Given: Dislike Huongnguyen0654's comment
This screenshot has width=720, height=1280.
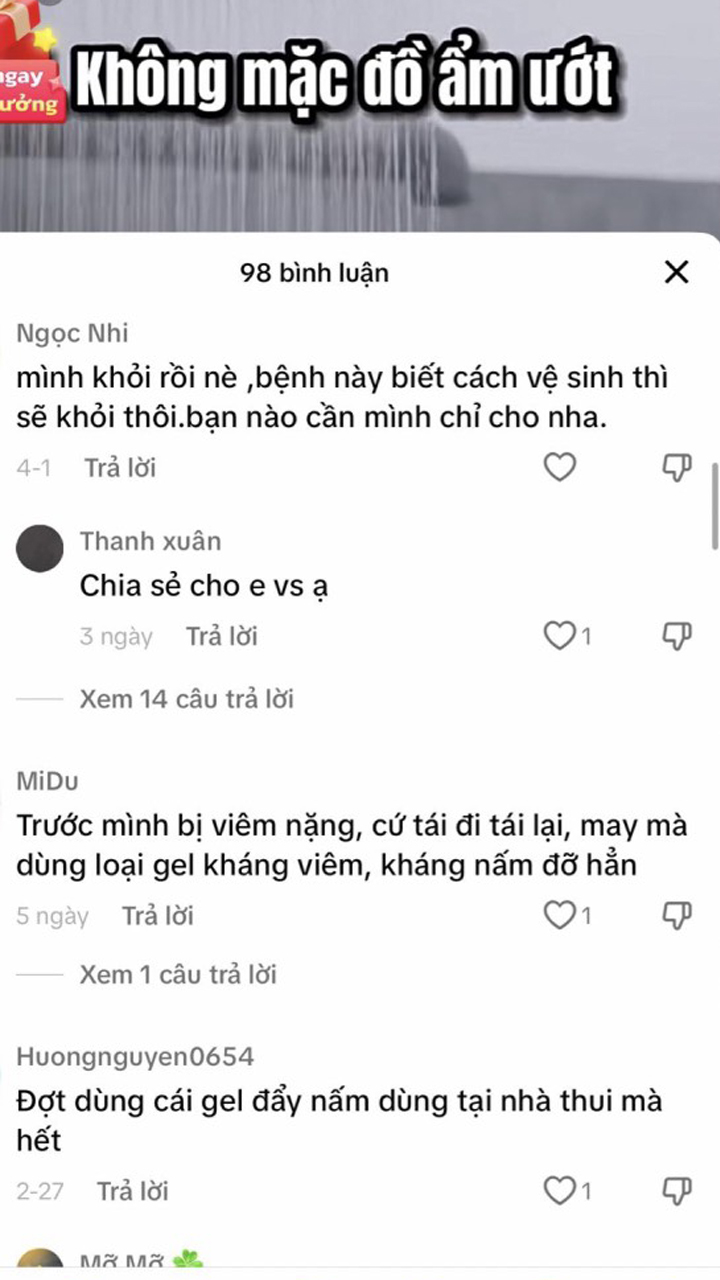Looking at the screenshot, I should 678,1190.
